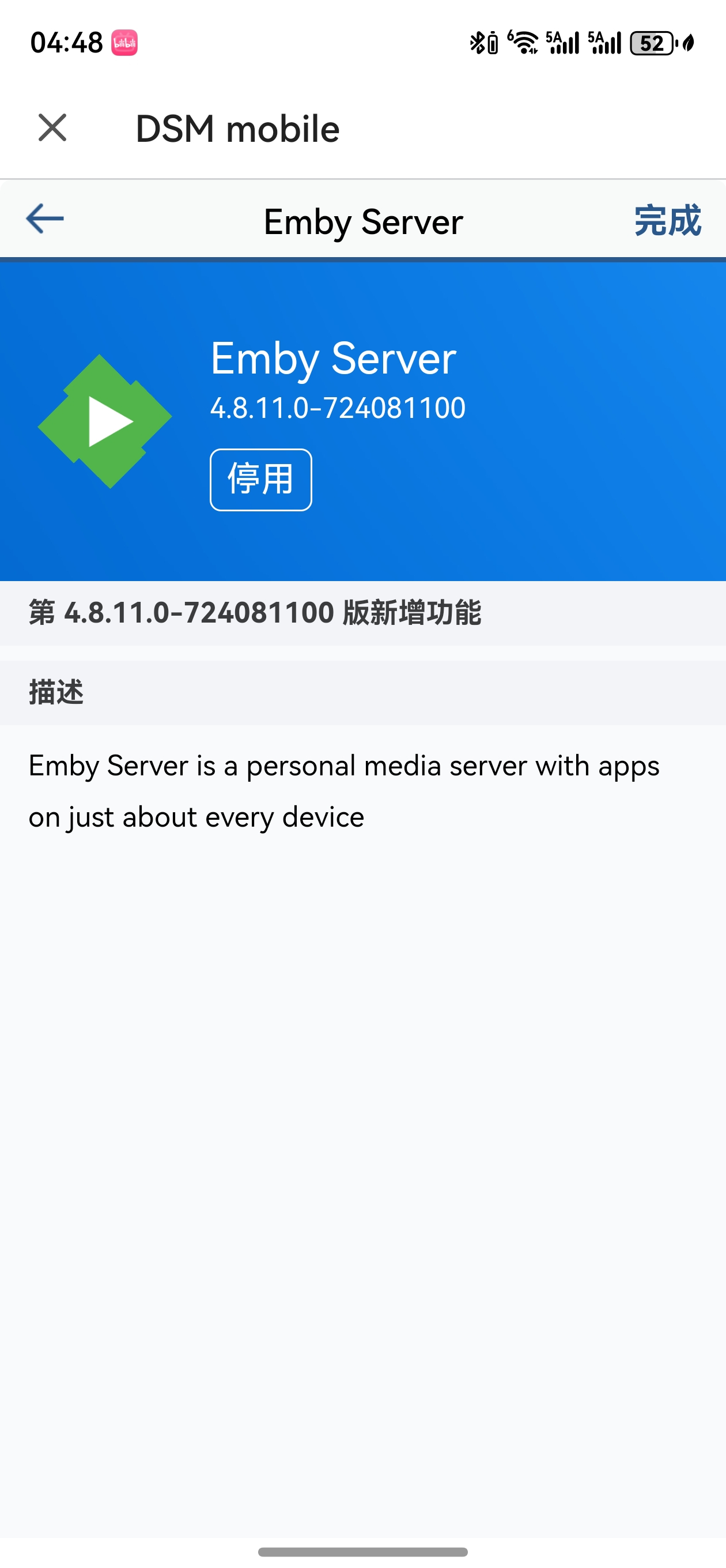The width and height of the screenshot is (726, 1568).
Task: Stop Emby Server with 停用 button
Action: pyautogui.click(x=260, y=480)
